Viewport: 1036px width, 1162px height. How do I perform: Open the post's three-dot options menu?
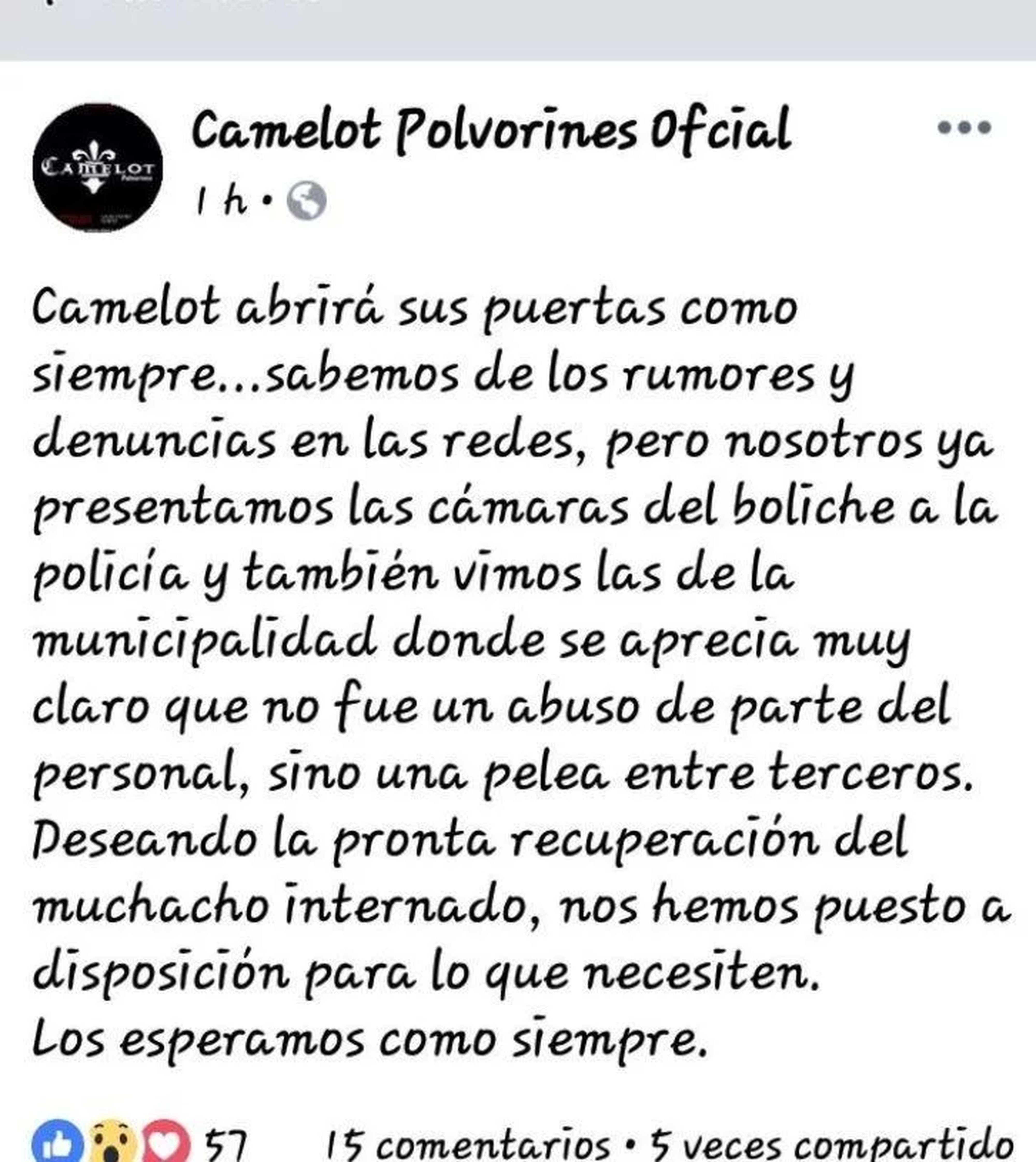tap(964, 127)
